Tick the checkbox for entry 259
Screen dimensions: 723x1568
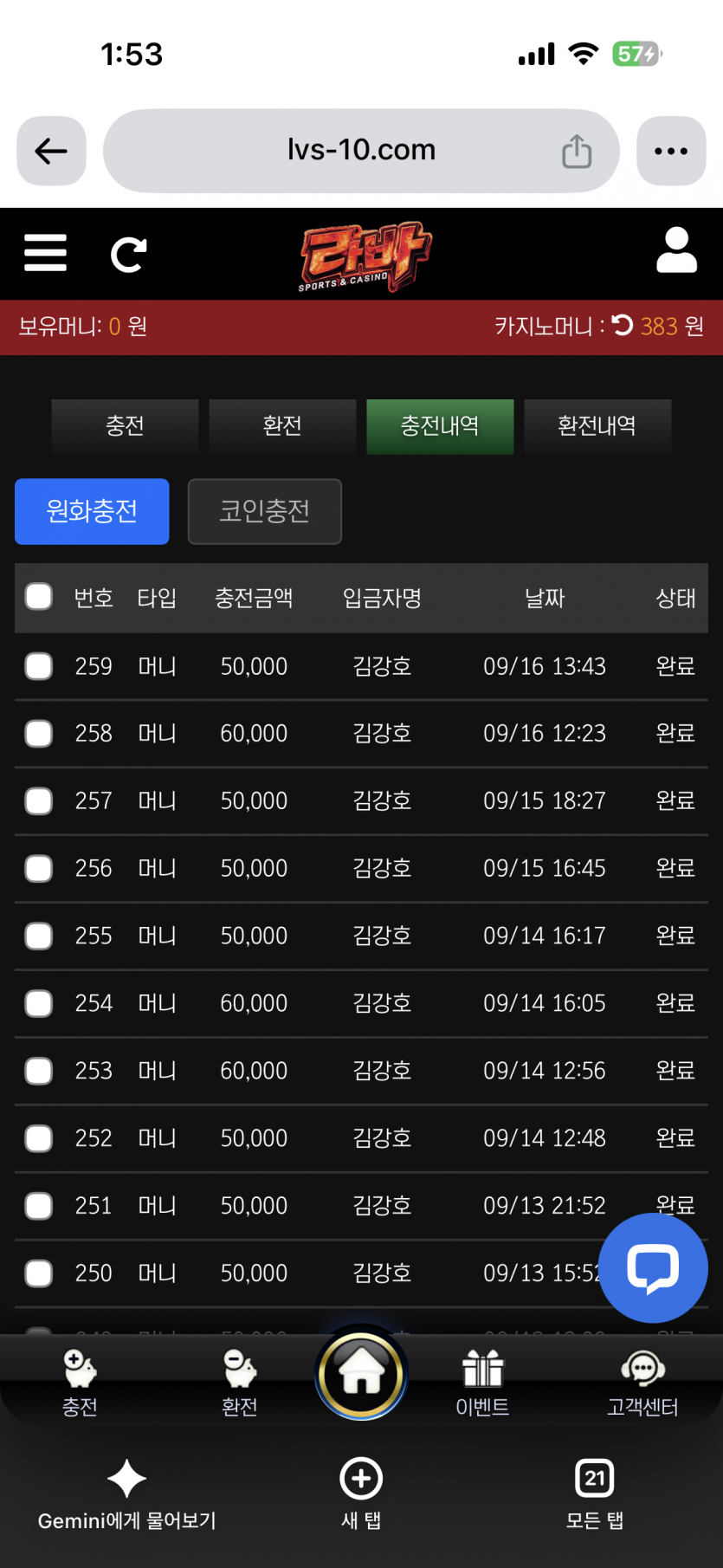[x=39, y=666]
